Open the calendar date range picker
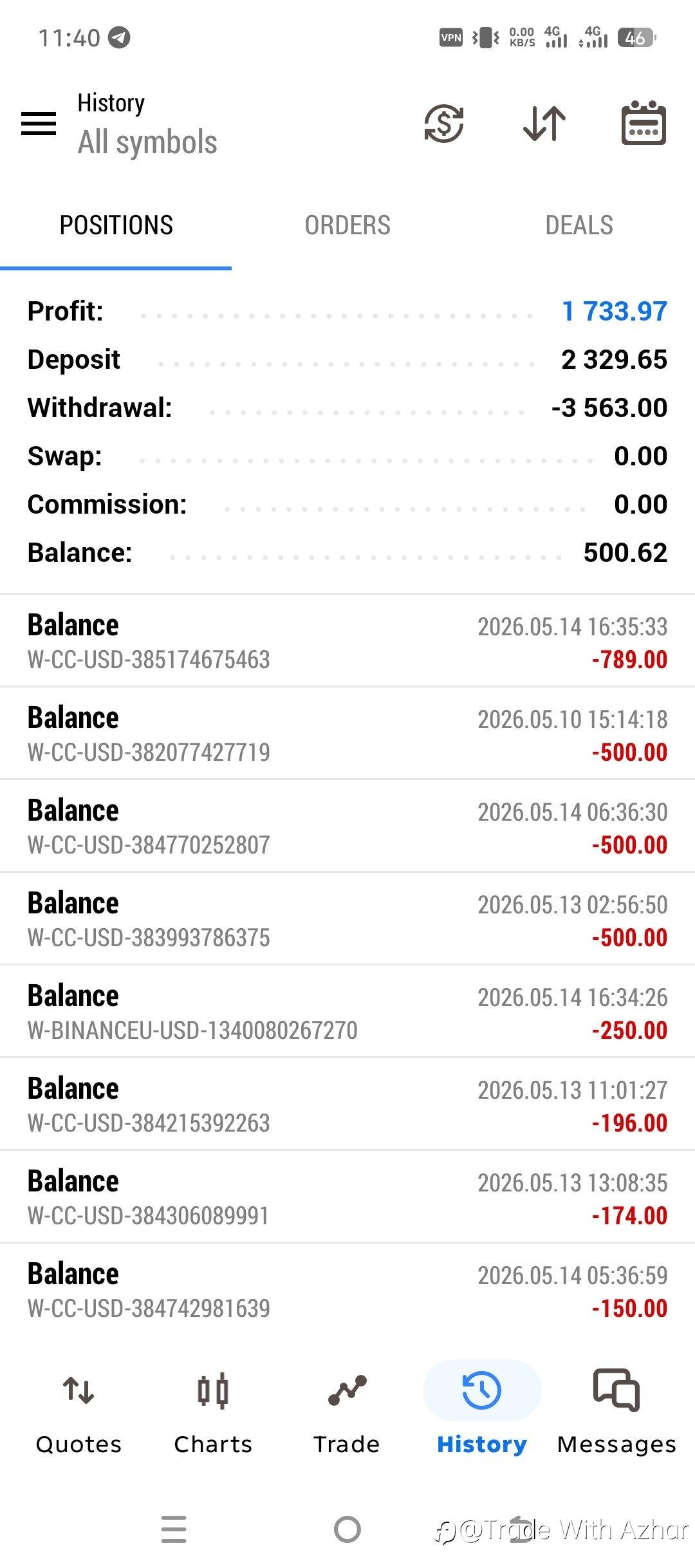The width and height of the screenshot is (695, 1568). (644, 122)
